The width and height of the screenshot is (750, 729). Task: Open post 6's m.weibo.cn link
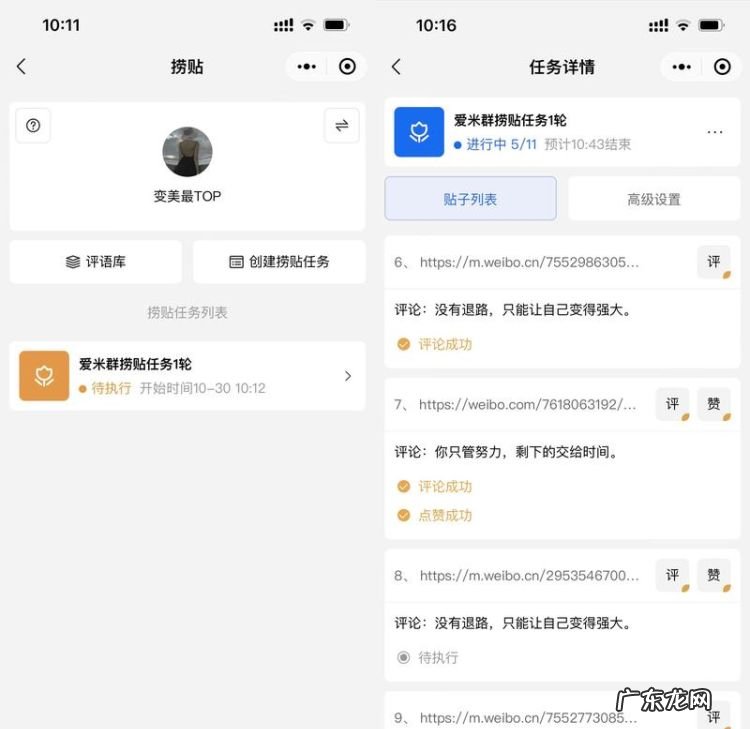528,262
